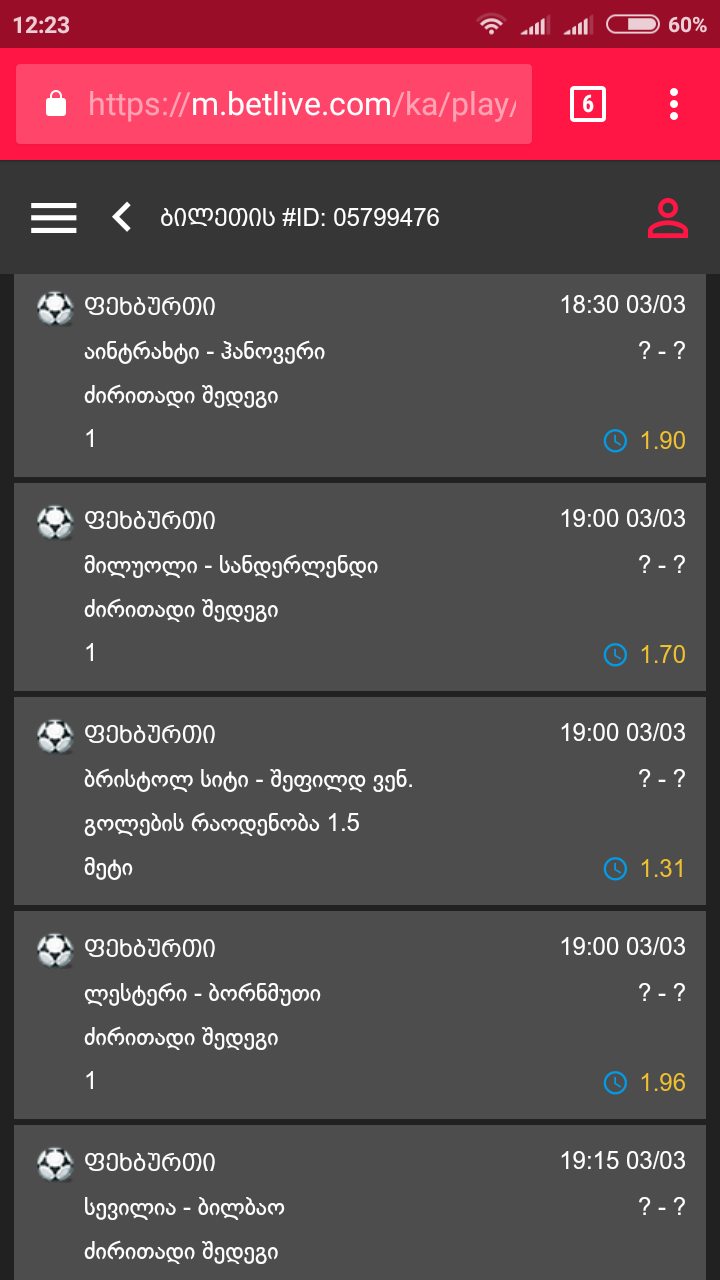Open the აინტრახტი - ჰანოვერი bet card
Image resolution: width=720 pixels, height=1280 pixels.
(x=360, y=375)
